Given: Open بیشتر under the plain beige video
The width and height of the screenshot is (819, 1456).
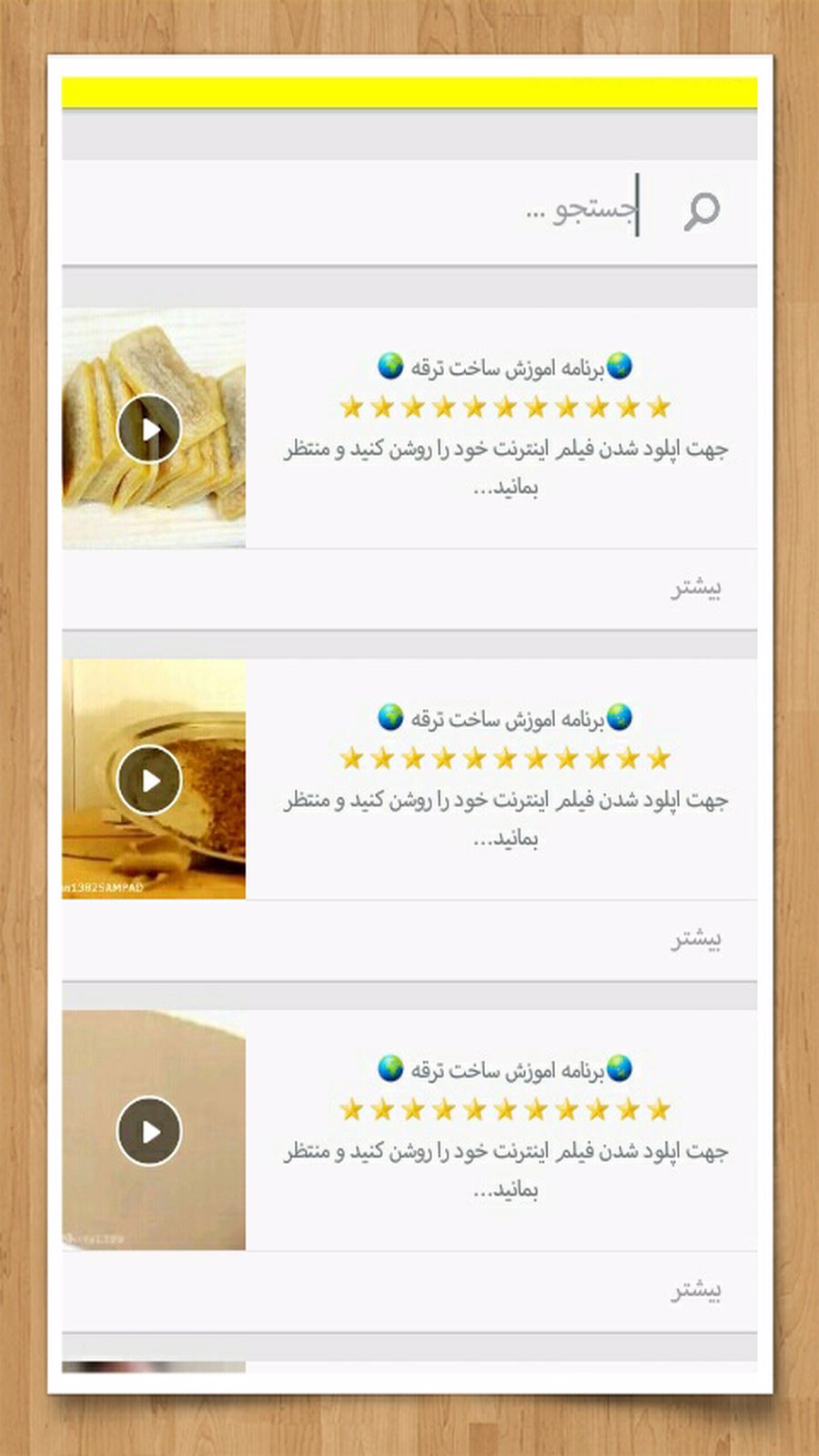Looking at the screenshot, I should [696, 1291].
